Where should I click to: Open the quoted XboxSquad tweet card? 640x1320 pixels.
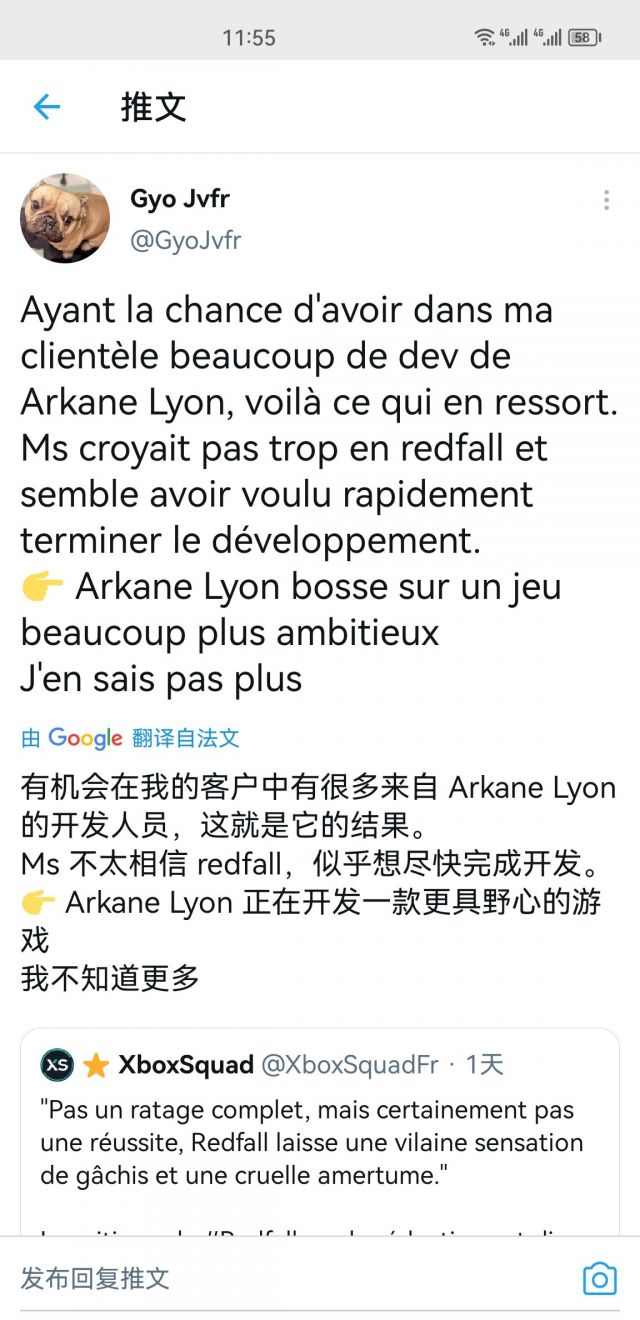[x=320, y=1132]
